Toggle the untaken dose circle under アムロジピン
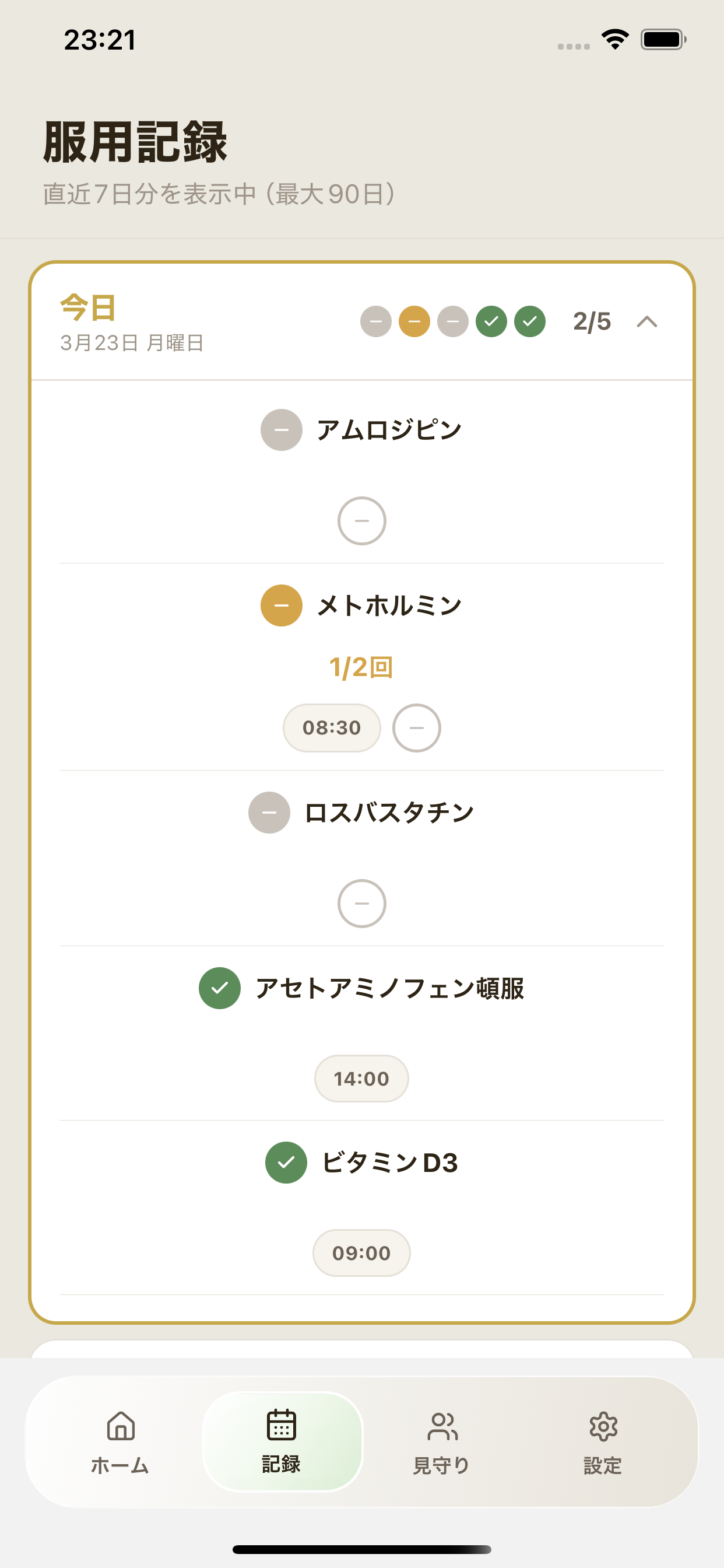The image size is (724, 1568). pos(361,520)
